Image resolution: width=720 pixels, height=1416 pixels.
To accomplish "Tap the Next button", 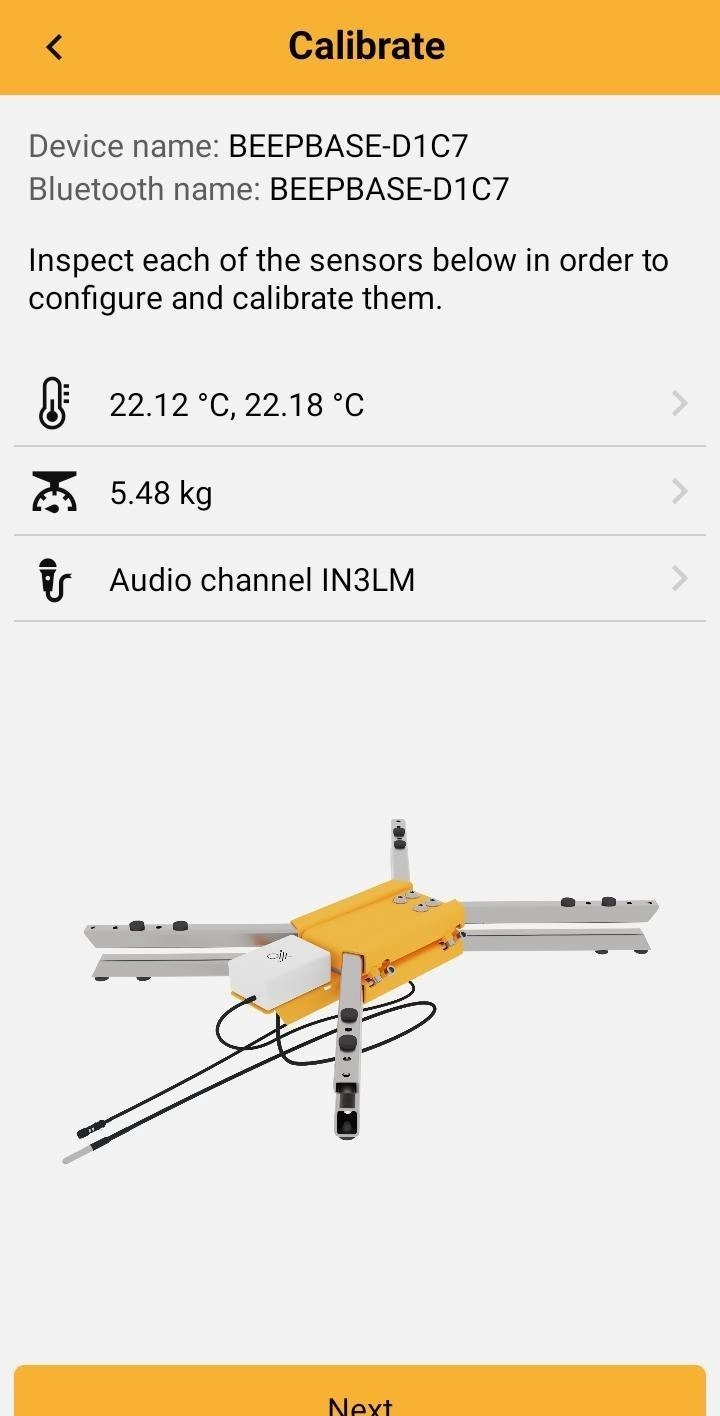I will click(x=360, y=1396).
